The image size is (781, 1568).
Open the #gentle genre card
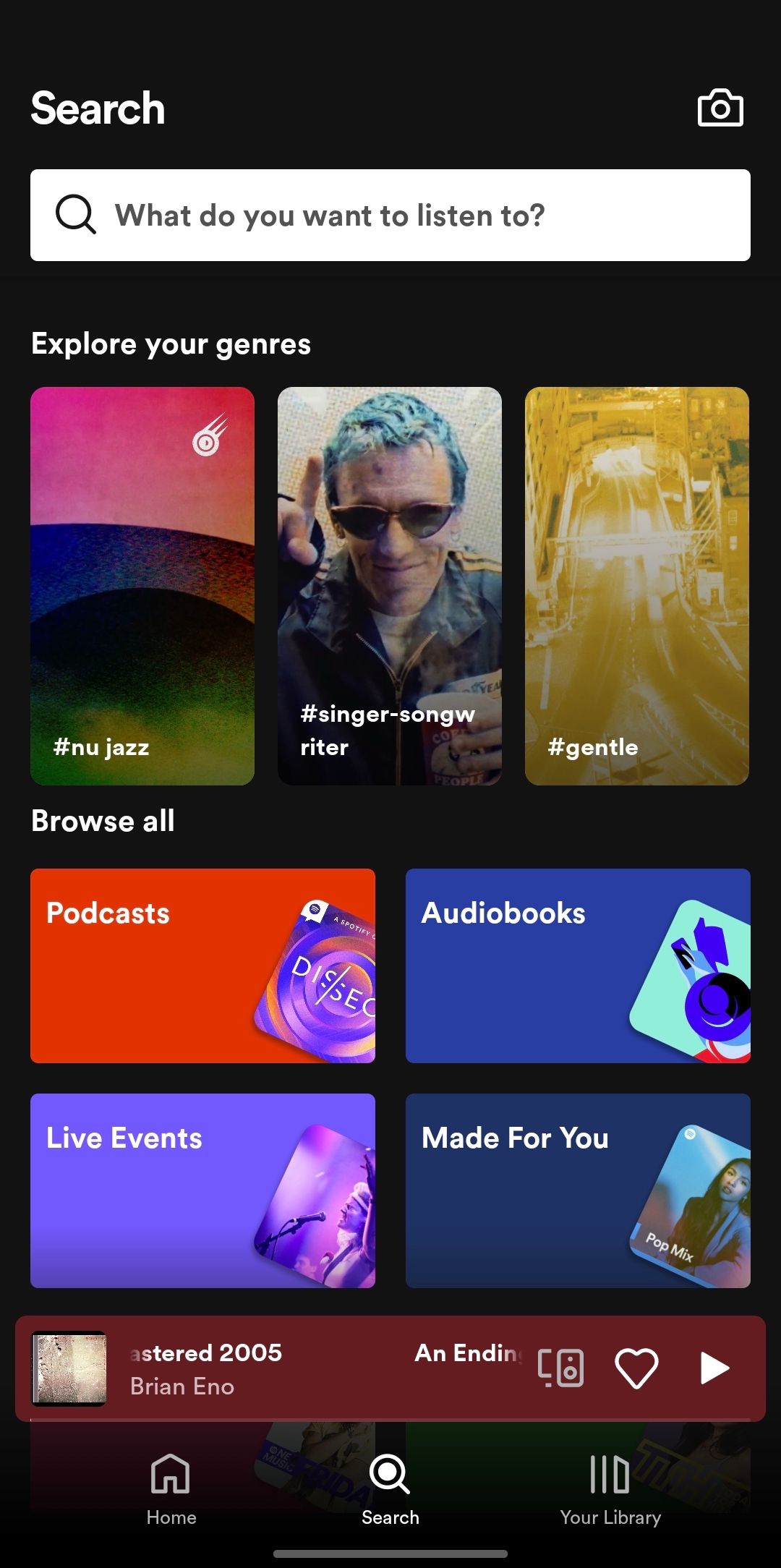(x=637, y=584)
